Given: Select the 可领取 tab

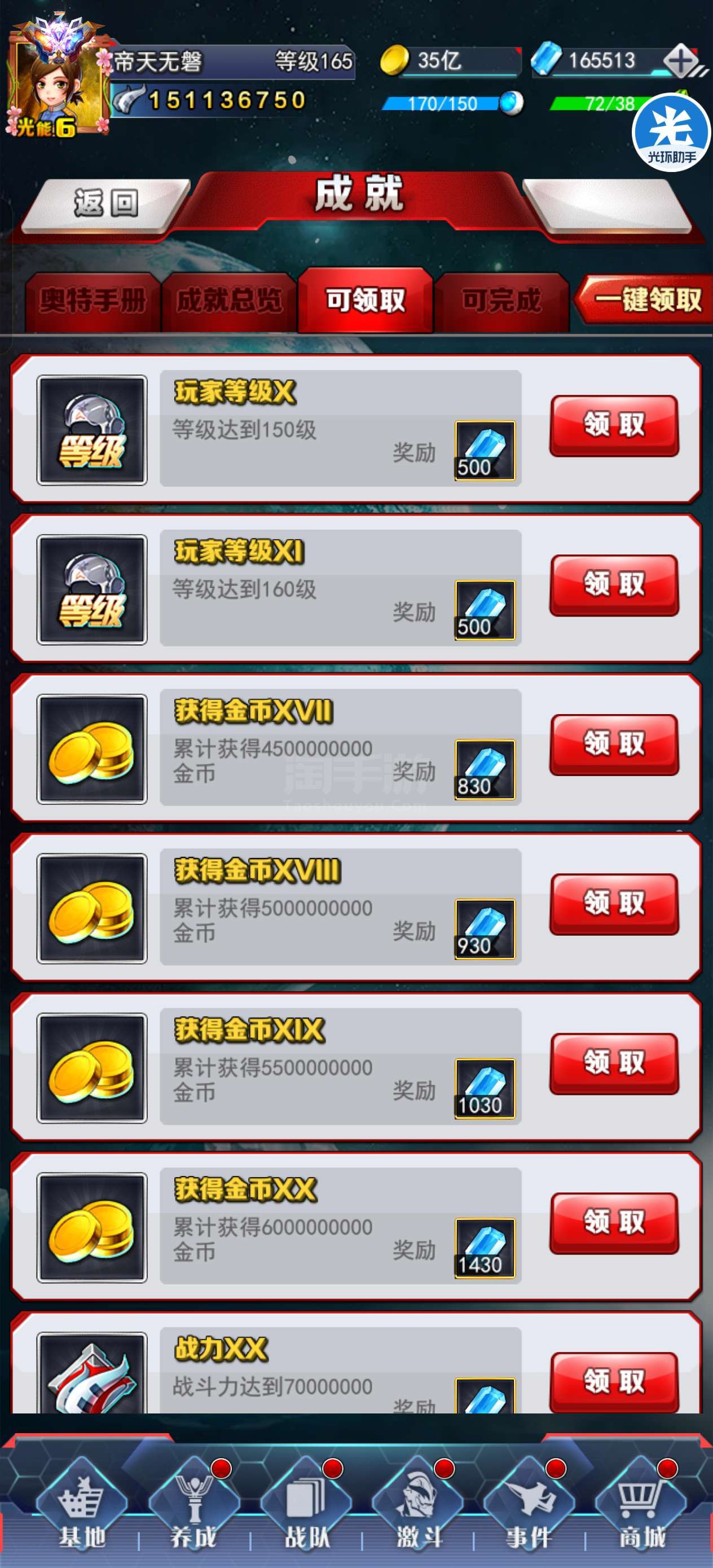Looking at the screenshot, I should 366,301.
